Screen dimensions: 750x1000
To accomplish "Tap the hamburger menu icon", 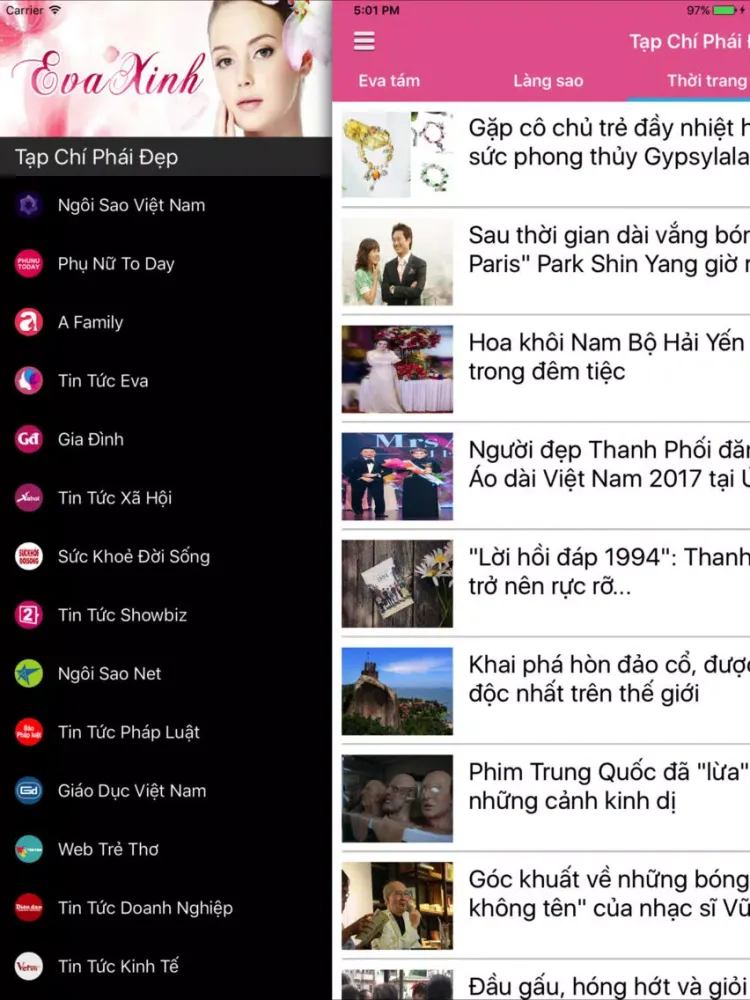I will 364,41.
